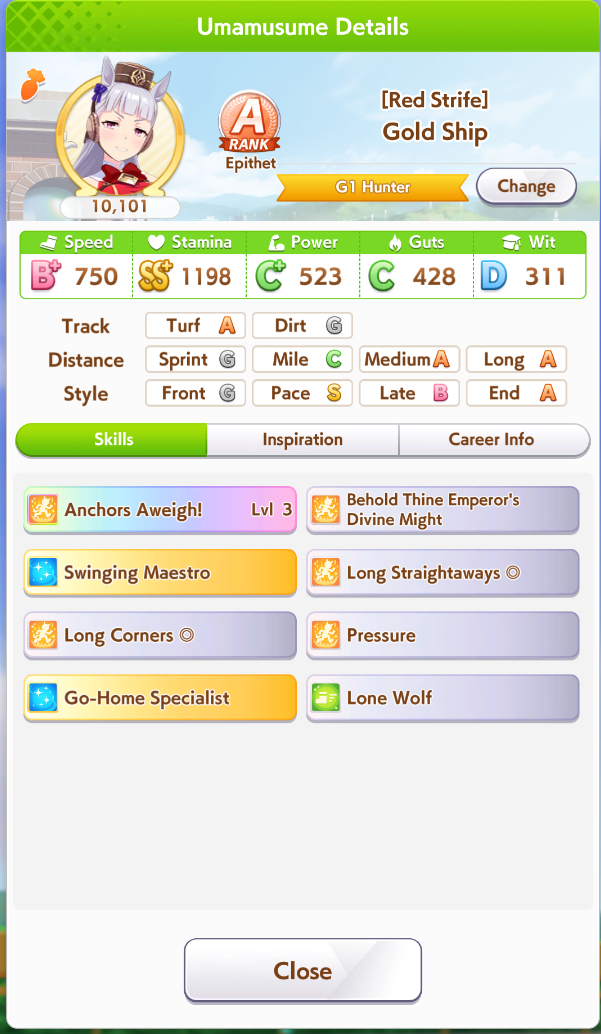Open Go-Home Specialist skill info
Image resolution: width=601 pixels, height=1034 pixels.
click(160, 698)
